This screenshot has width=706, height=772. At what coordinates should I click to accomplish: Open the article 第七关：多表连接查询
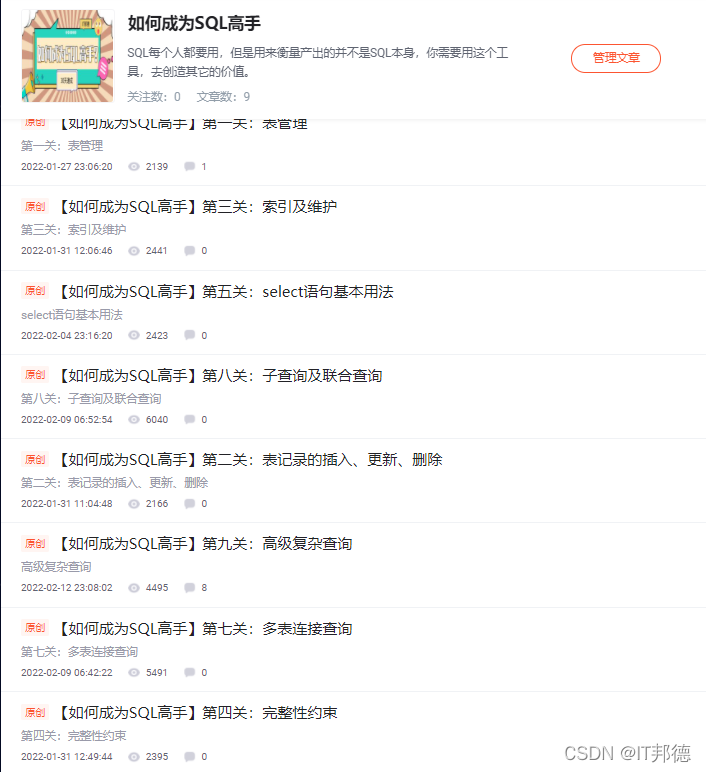point(204,629)
